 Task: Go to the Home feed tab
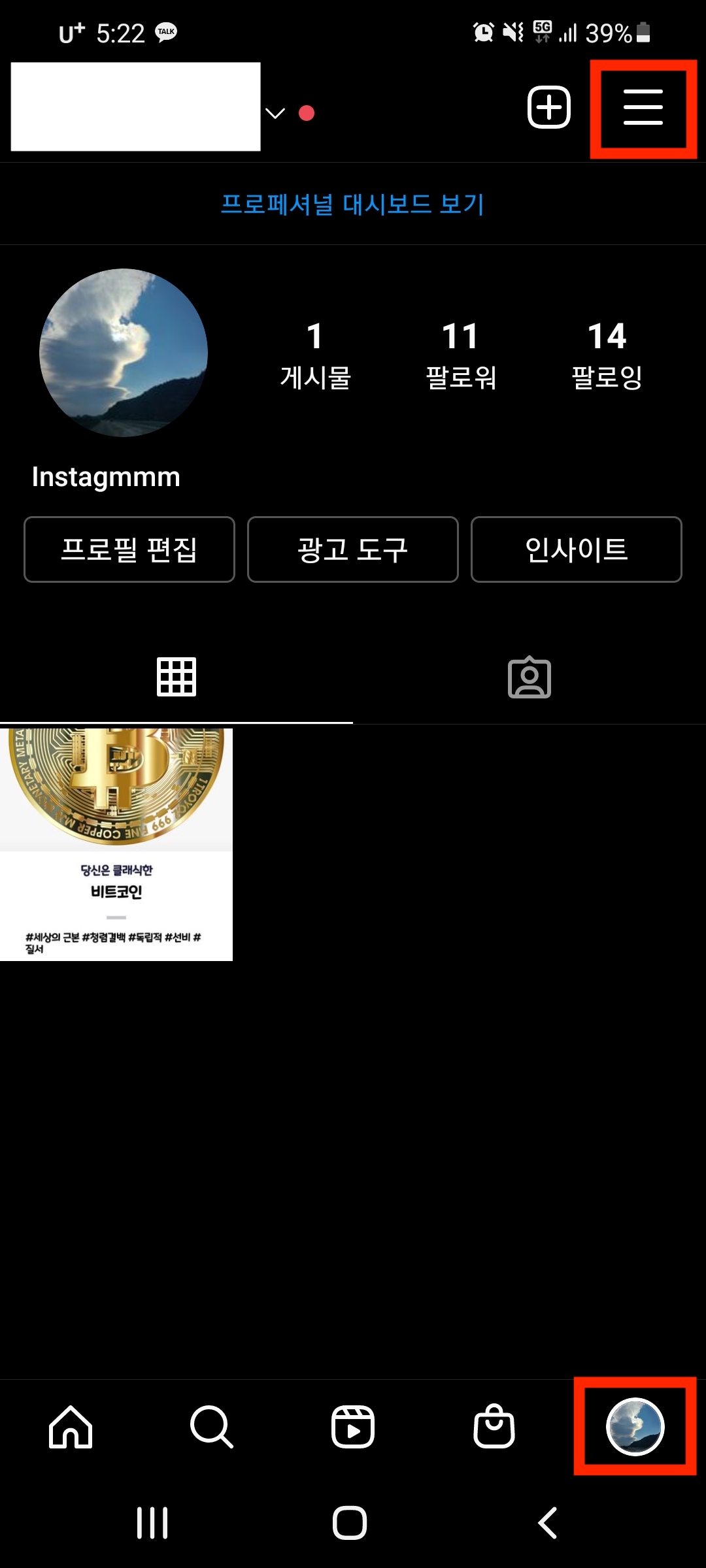71,1427
